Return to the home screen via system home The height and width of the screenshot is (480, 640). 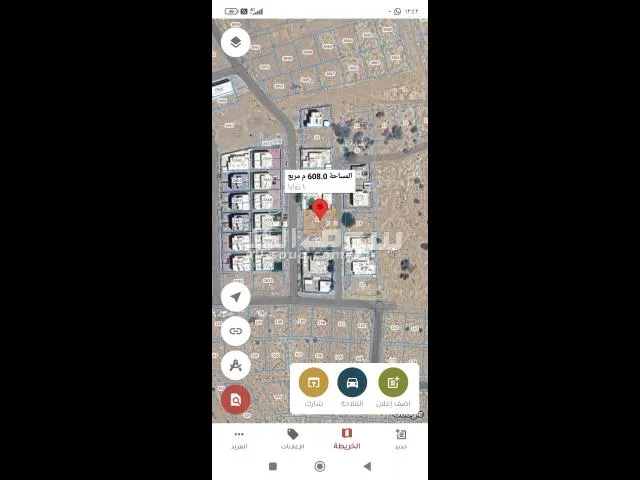click(320, 466)
